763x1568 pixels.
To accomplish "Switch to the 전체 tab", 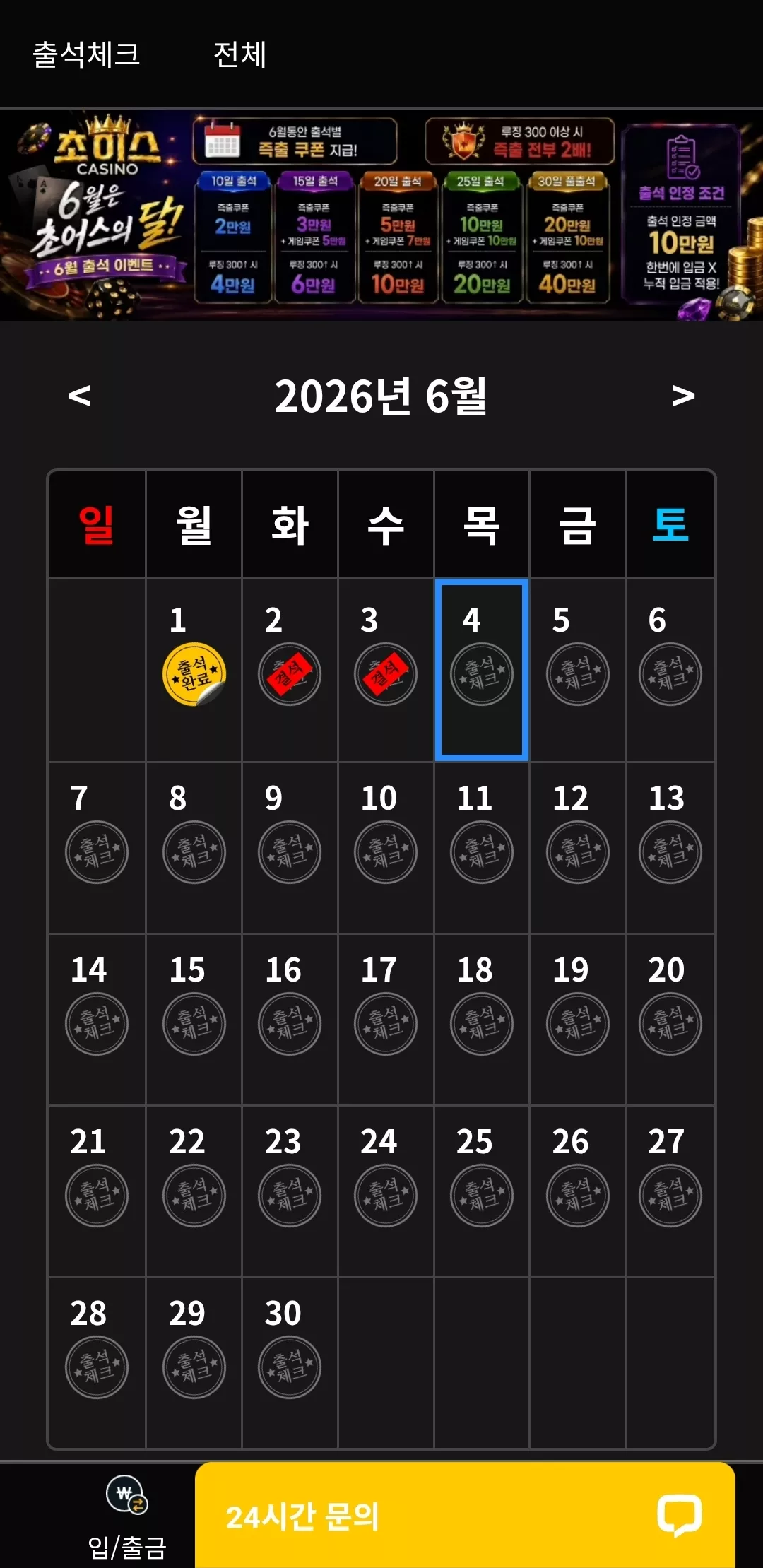I will pos(239,54).
